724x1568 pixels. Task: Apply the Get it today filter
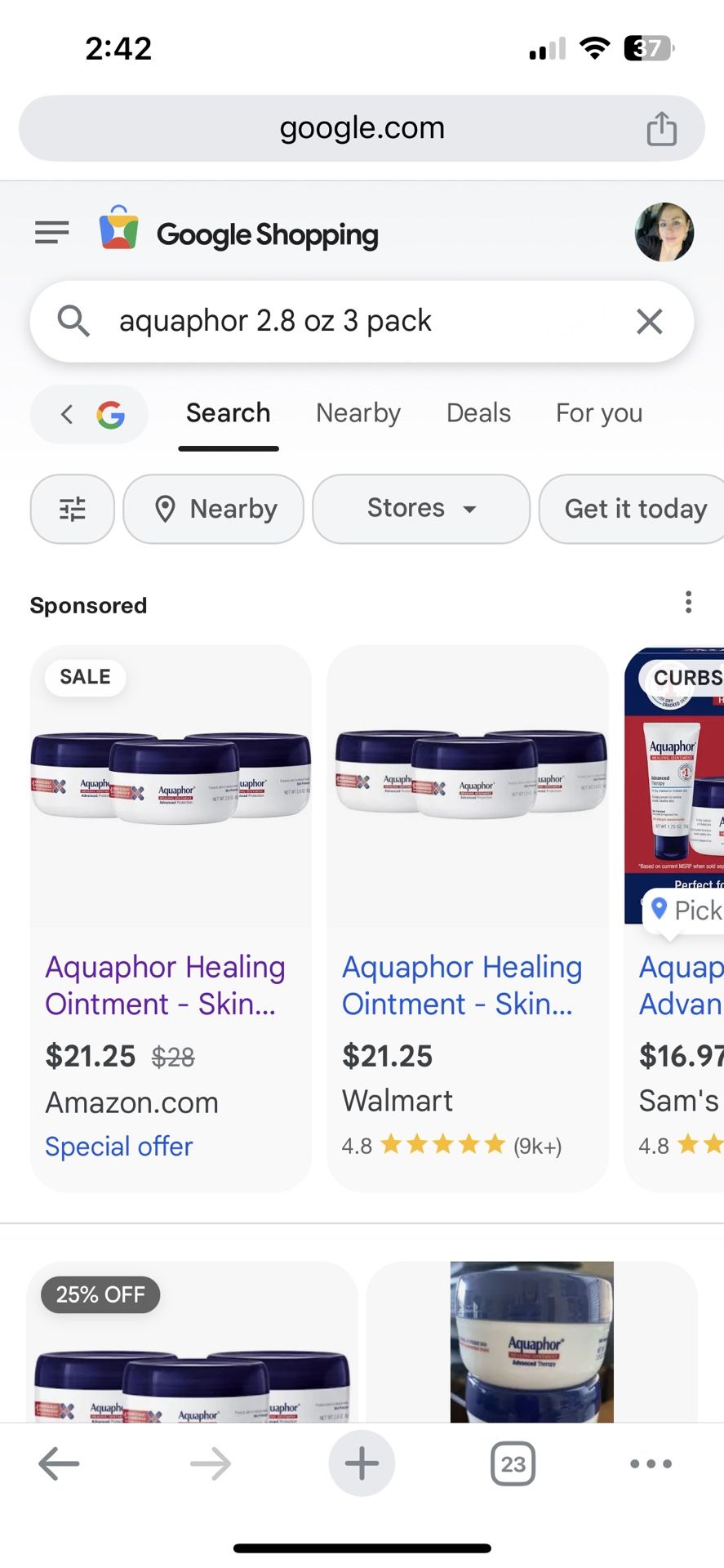(635, 509)
